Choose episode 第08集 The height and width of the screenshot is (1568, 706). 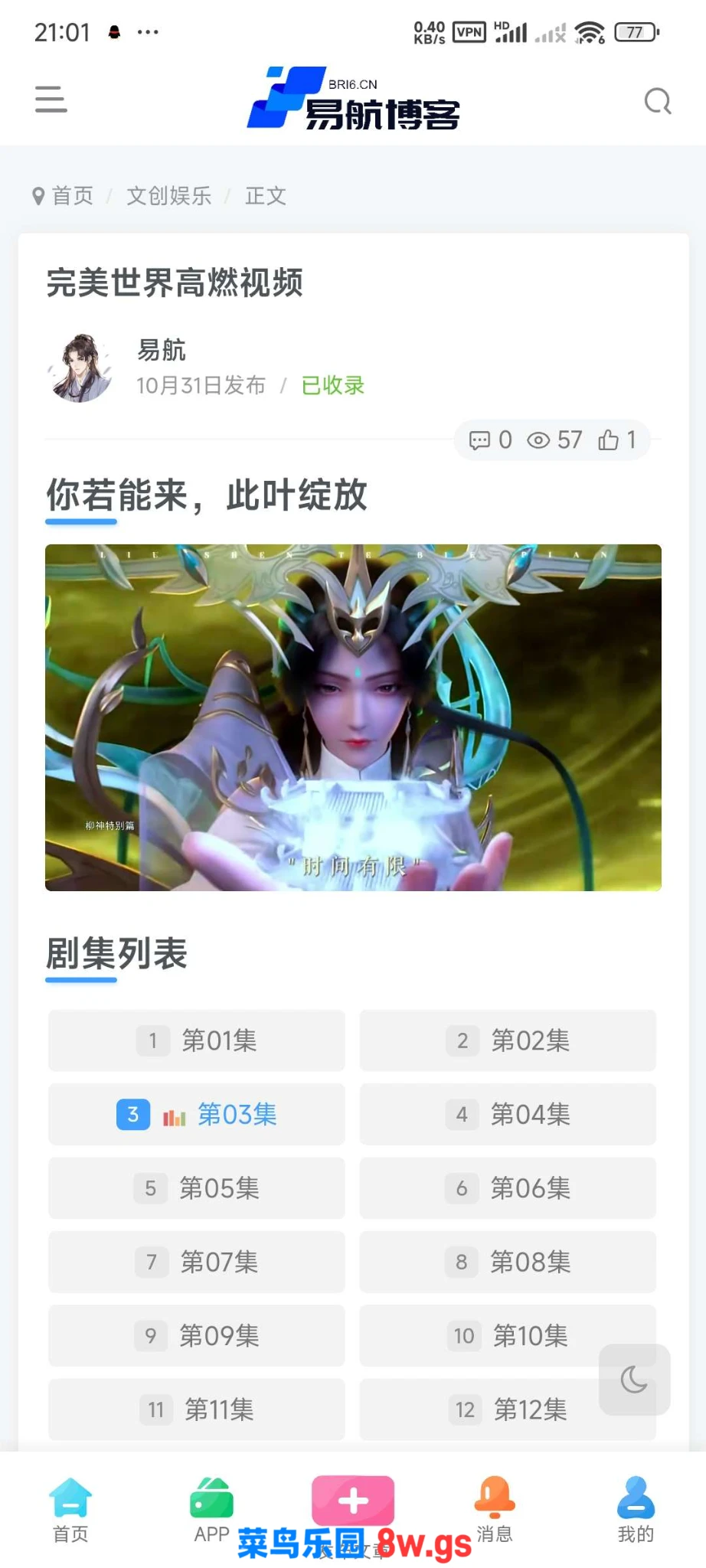click(x=508, y=1262)
